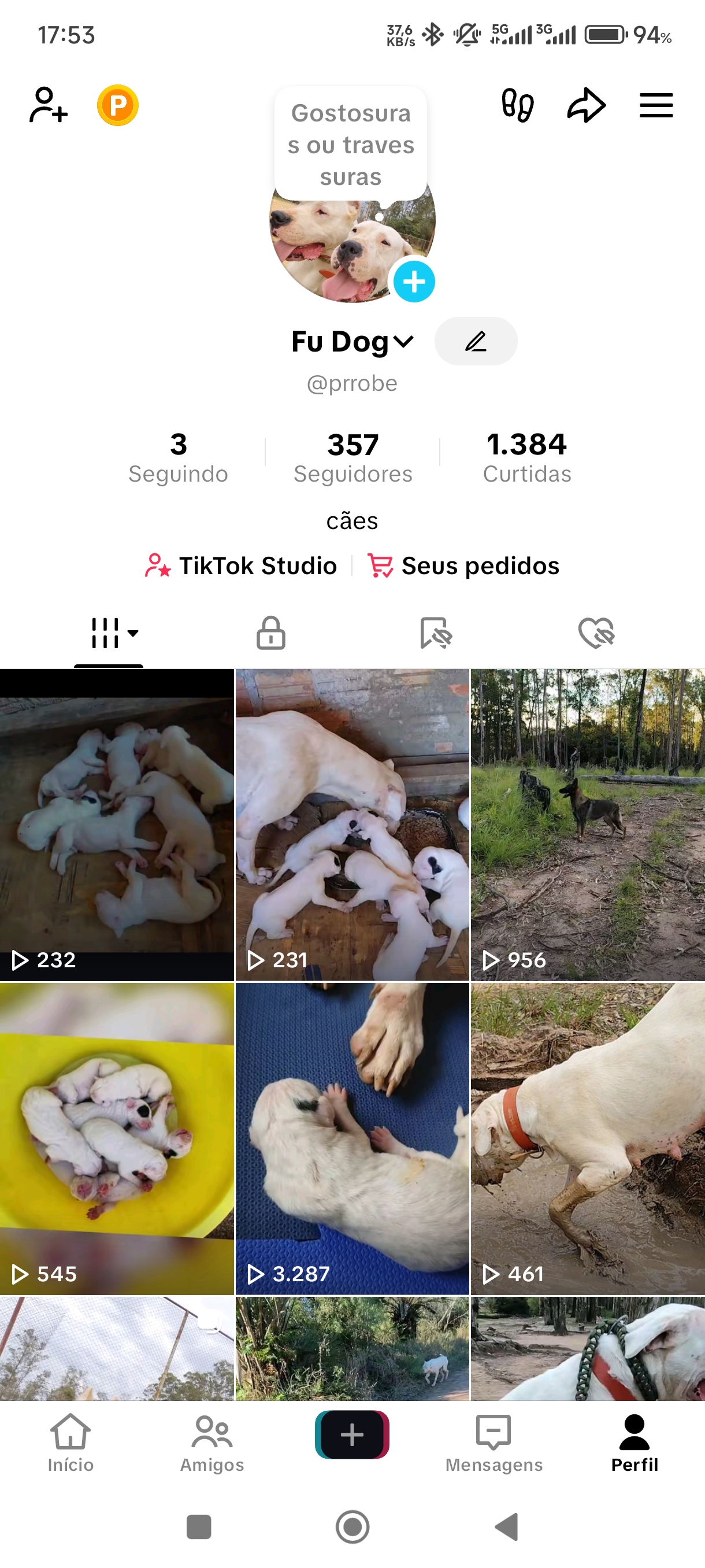This screenshot has height=1568, width=705.
Task: Switch to the private videos lock tab
Action: [270, 633]
